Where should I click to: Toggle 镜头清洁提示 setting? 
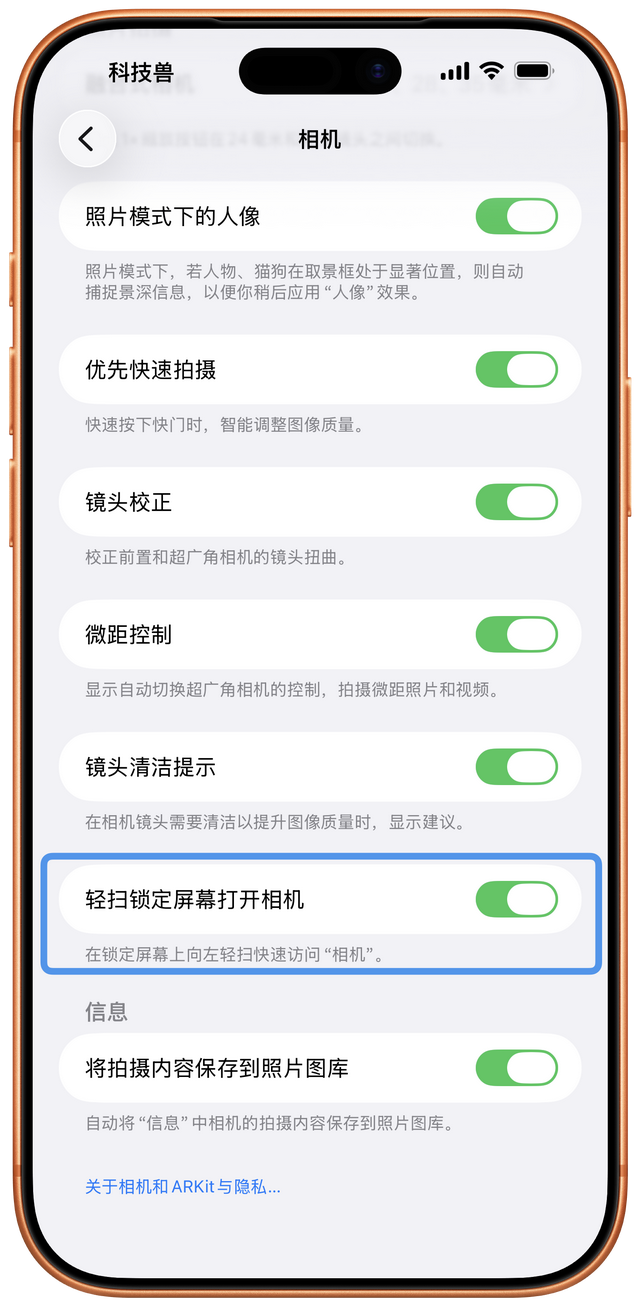coord(516,767)
